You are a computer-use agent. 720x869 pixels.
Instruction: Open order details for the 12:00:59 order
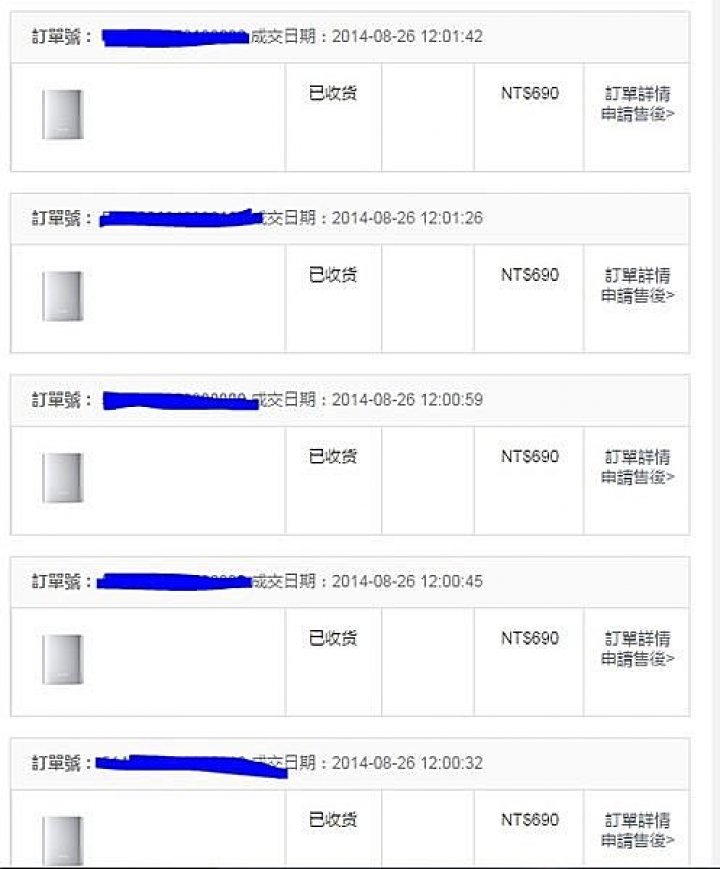coord(637,457)
